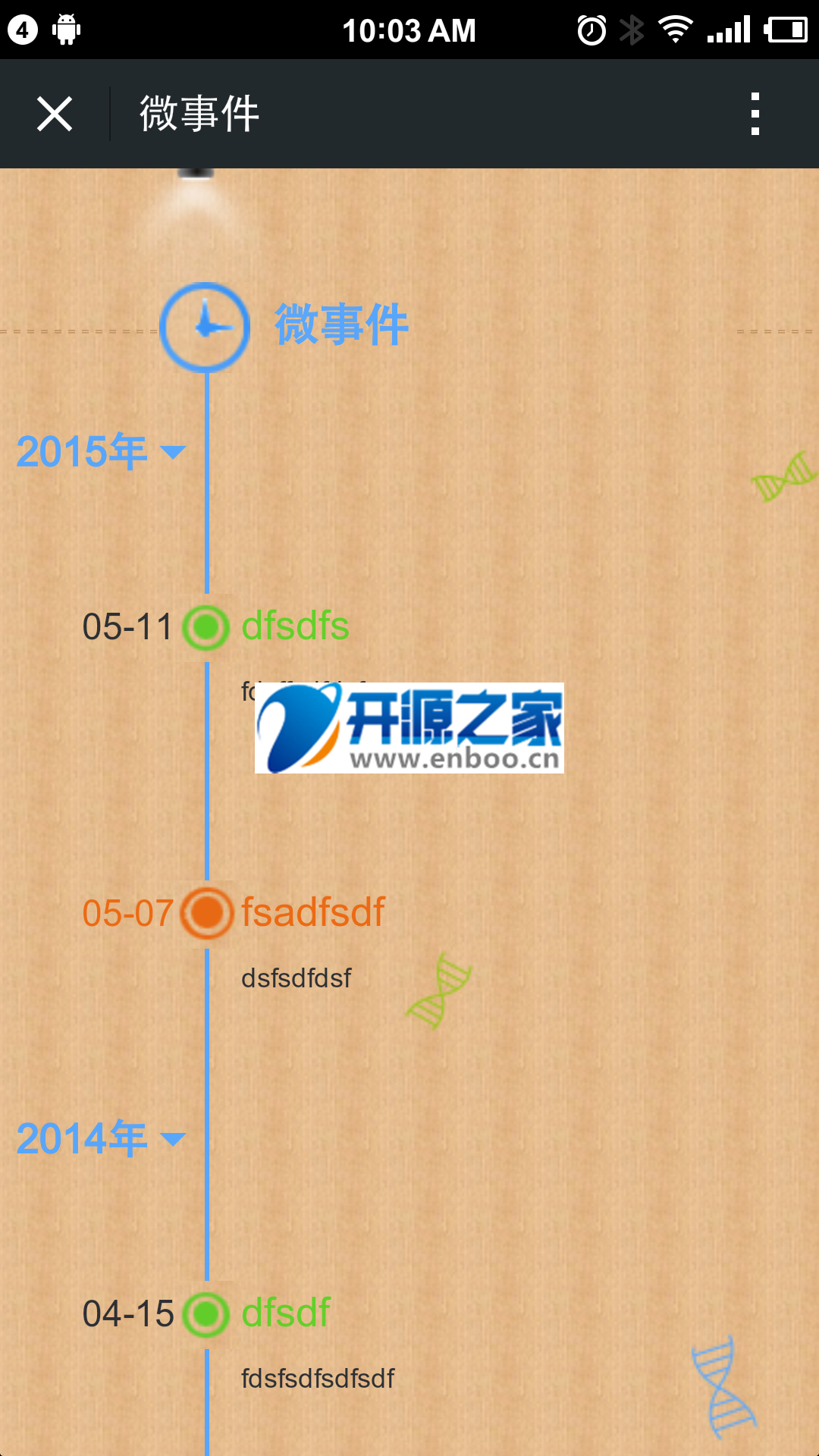Open the dfsdfs event on 05-11
819x1456 pixels.
point(295,626)
